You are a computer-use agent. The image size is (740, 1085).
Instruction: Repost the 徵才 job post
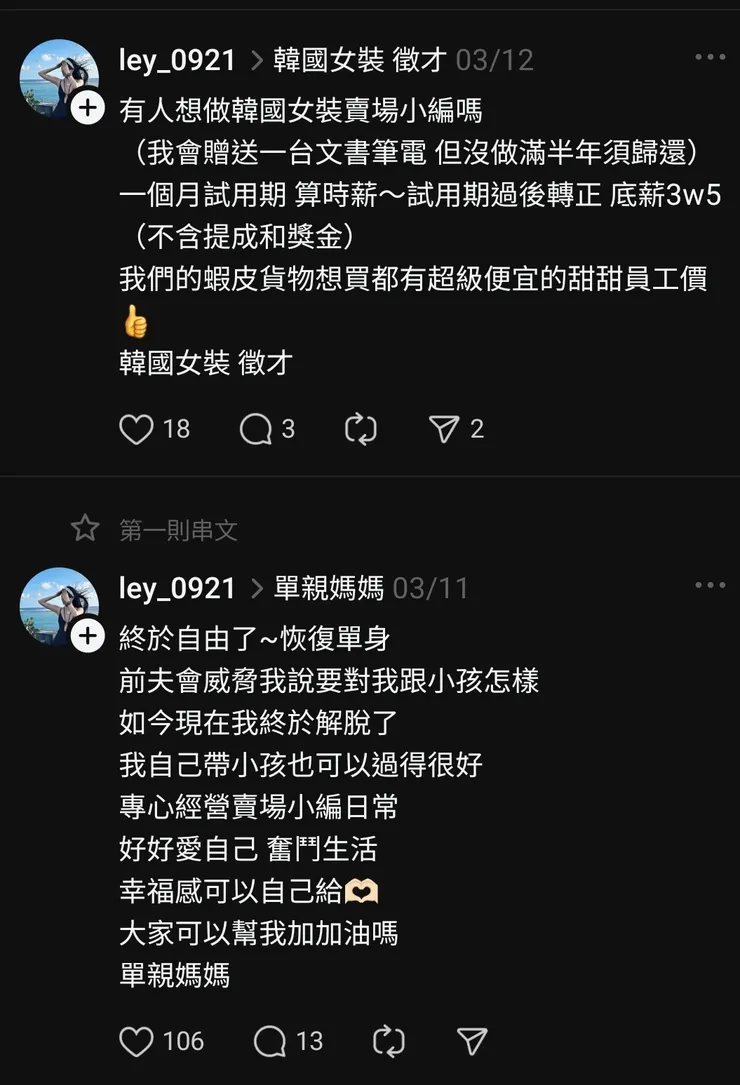[x=360, y=428]
